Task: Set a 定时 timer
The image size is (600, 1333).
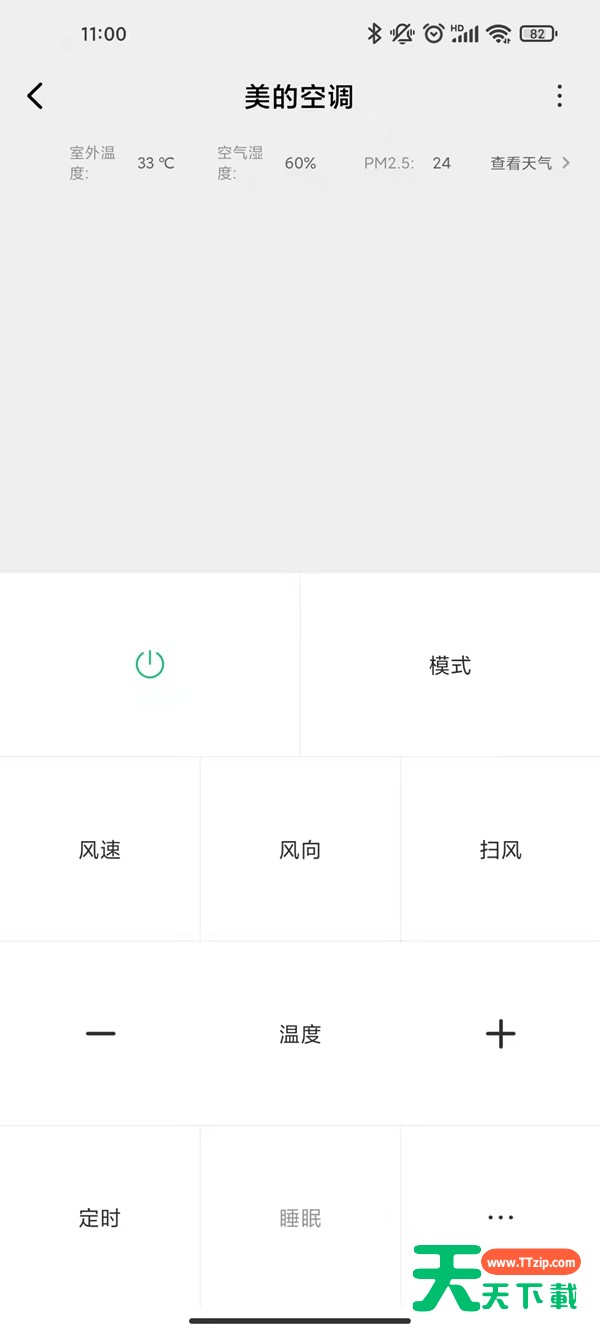Action: click(x=100, y=1217)
